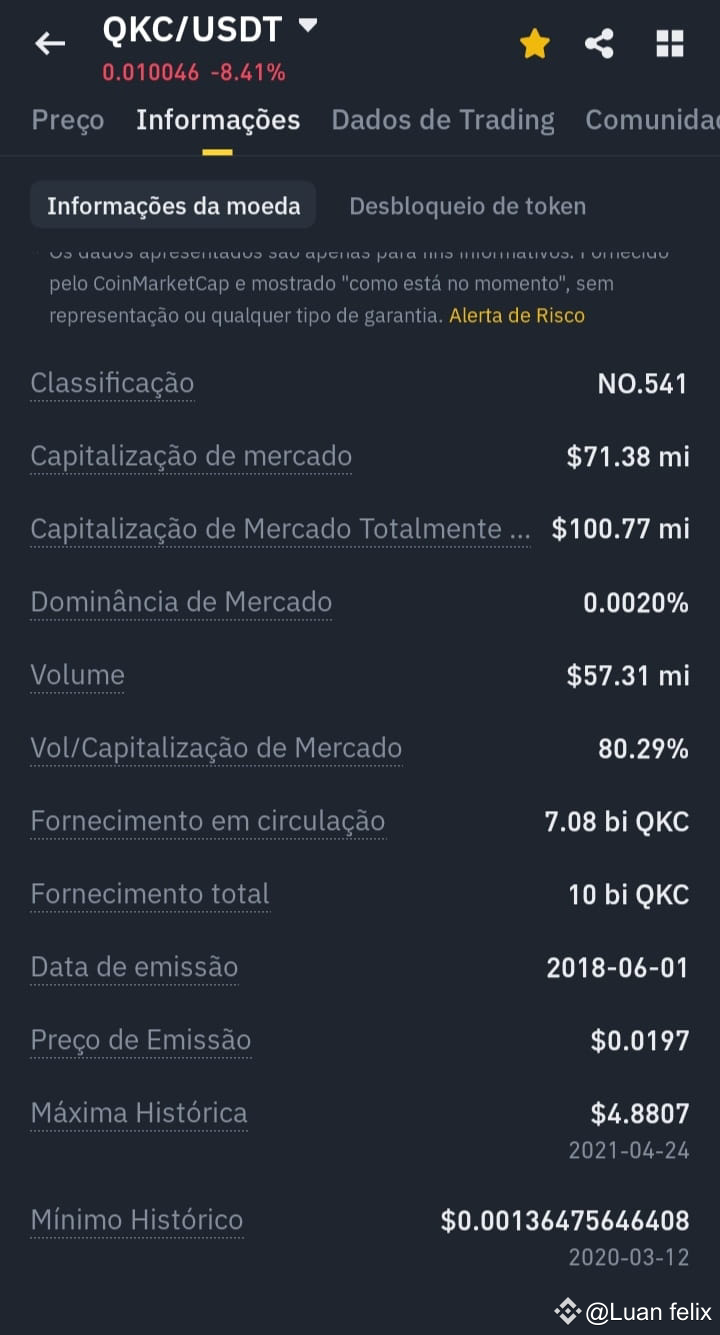
Task: Go back using the arrow
Action: coord(49,43)
